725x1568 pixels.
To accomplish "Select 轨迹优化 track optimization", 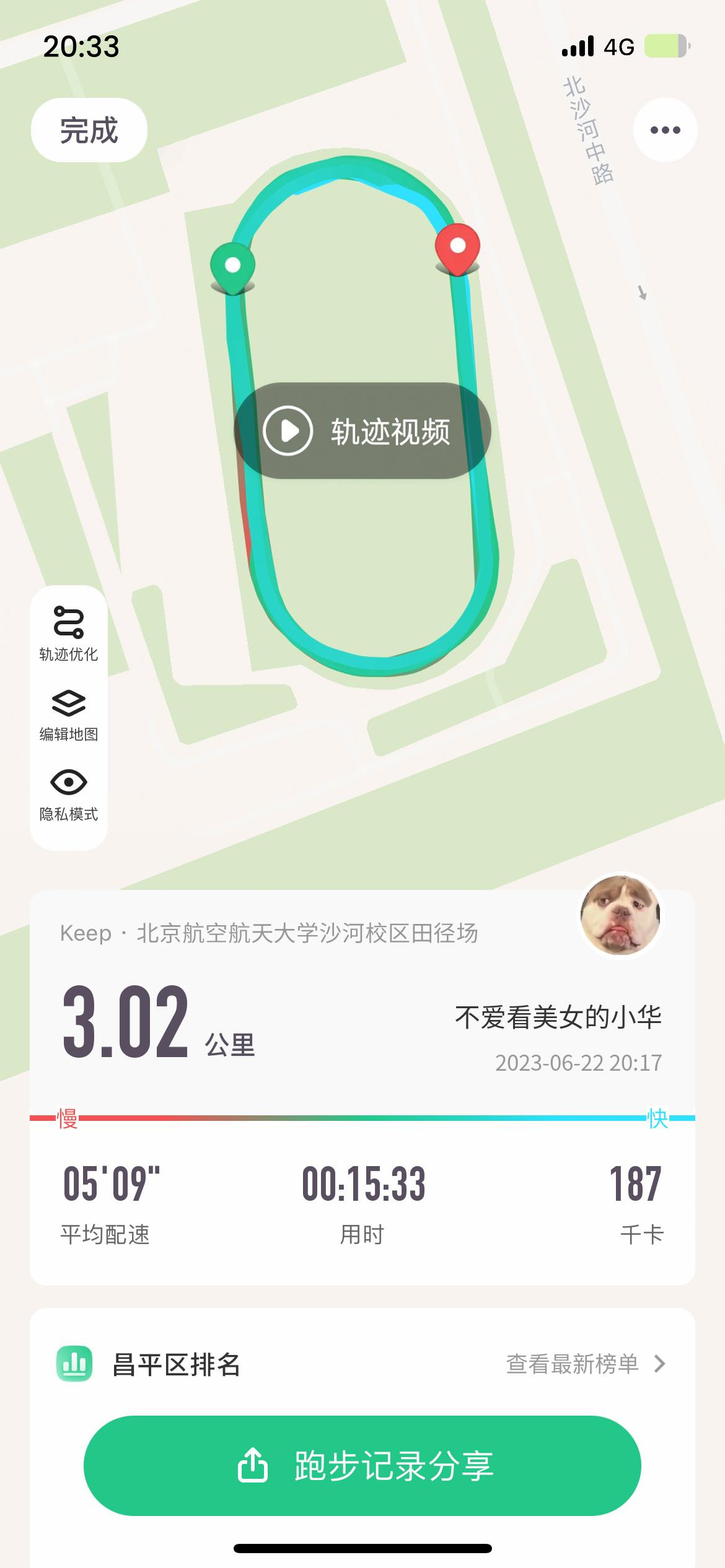I will click(x=69, y=634).
